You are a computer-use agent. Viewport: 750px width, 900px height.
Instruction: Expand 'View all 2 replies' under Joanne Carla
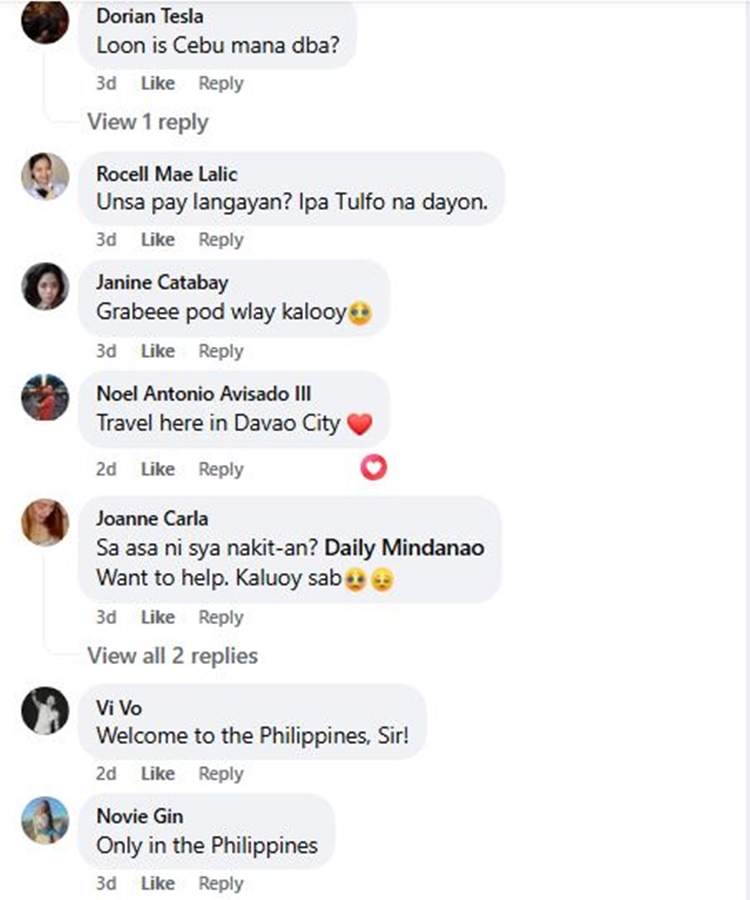[172, 656]
